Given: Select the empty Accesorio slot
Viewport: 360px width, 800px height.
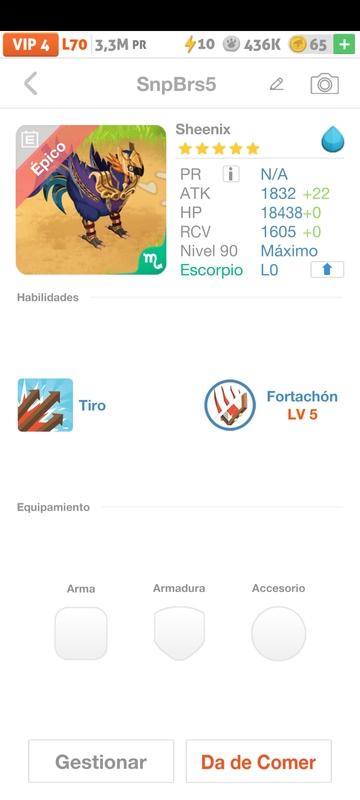Looking at the screenshot, I should click(278, 633).
